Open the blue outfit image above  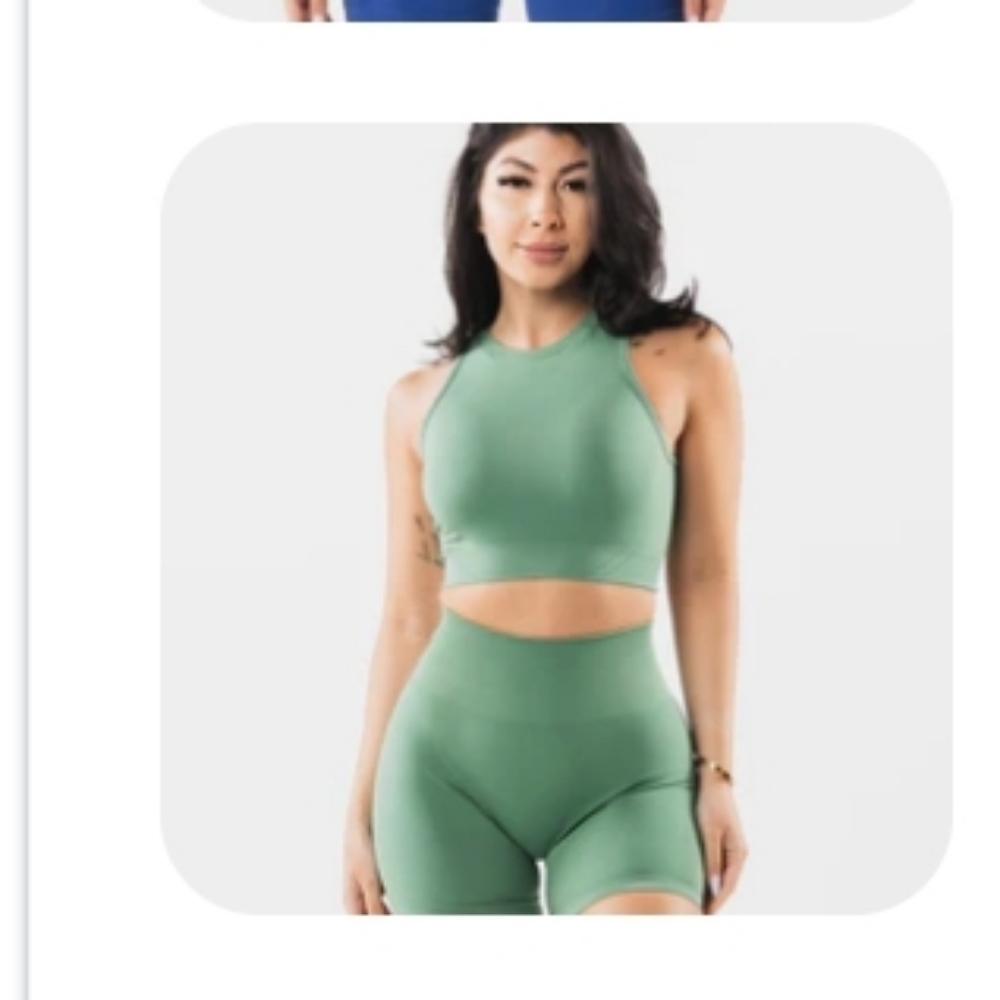point(556,10)
